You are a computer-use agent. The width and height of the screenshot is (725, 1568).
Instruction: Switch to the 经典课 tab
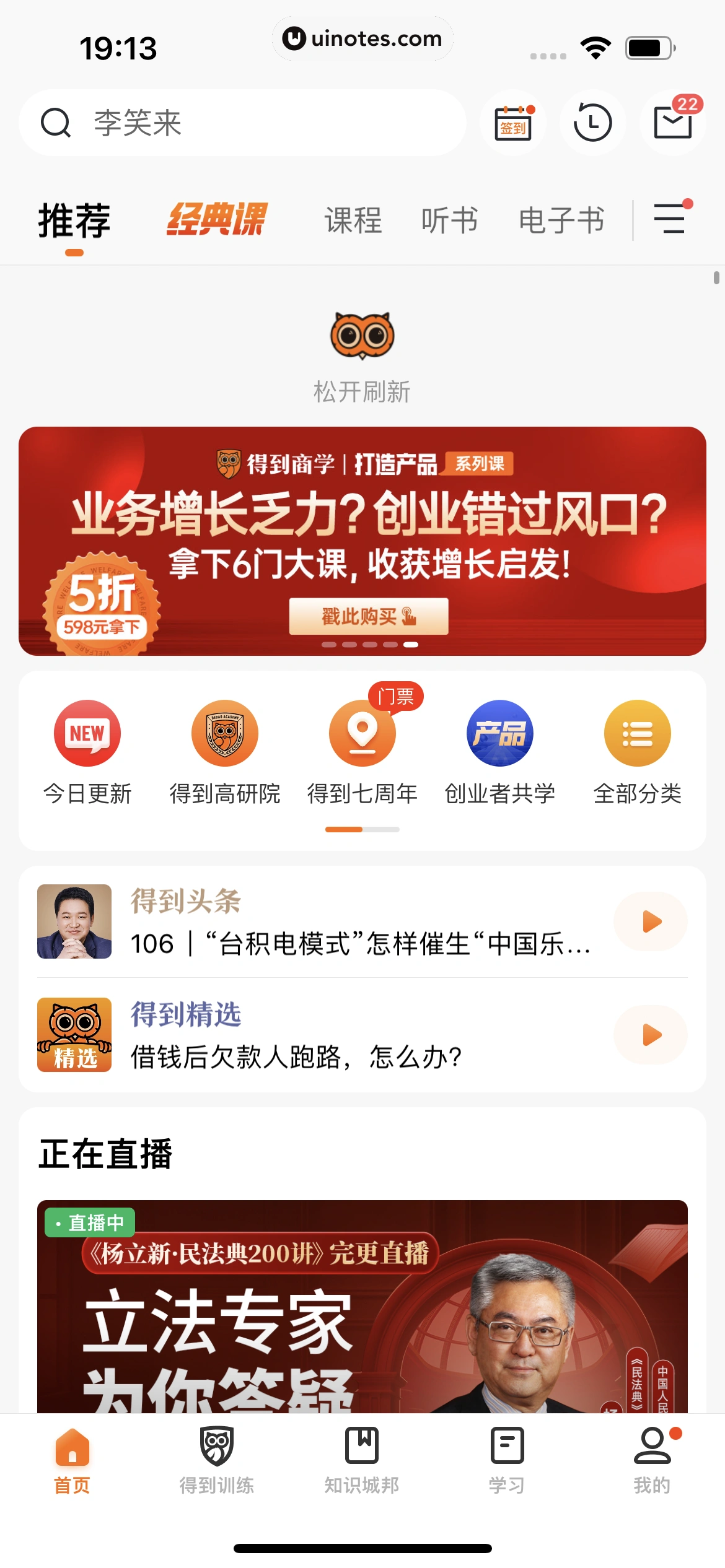(x=217, y=220)
